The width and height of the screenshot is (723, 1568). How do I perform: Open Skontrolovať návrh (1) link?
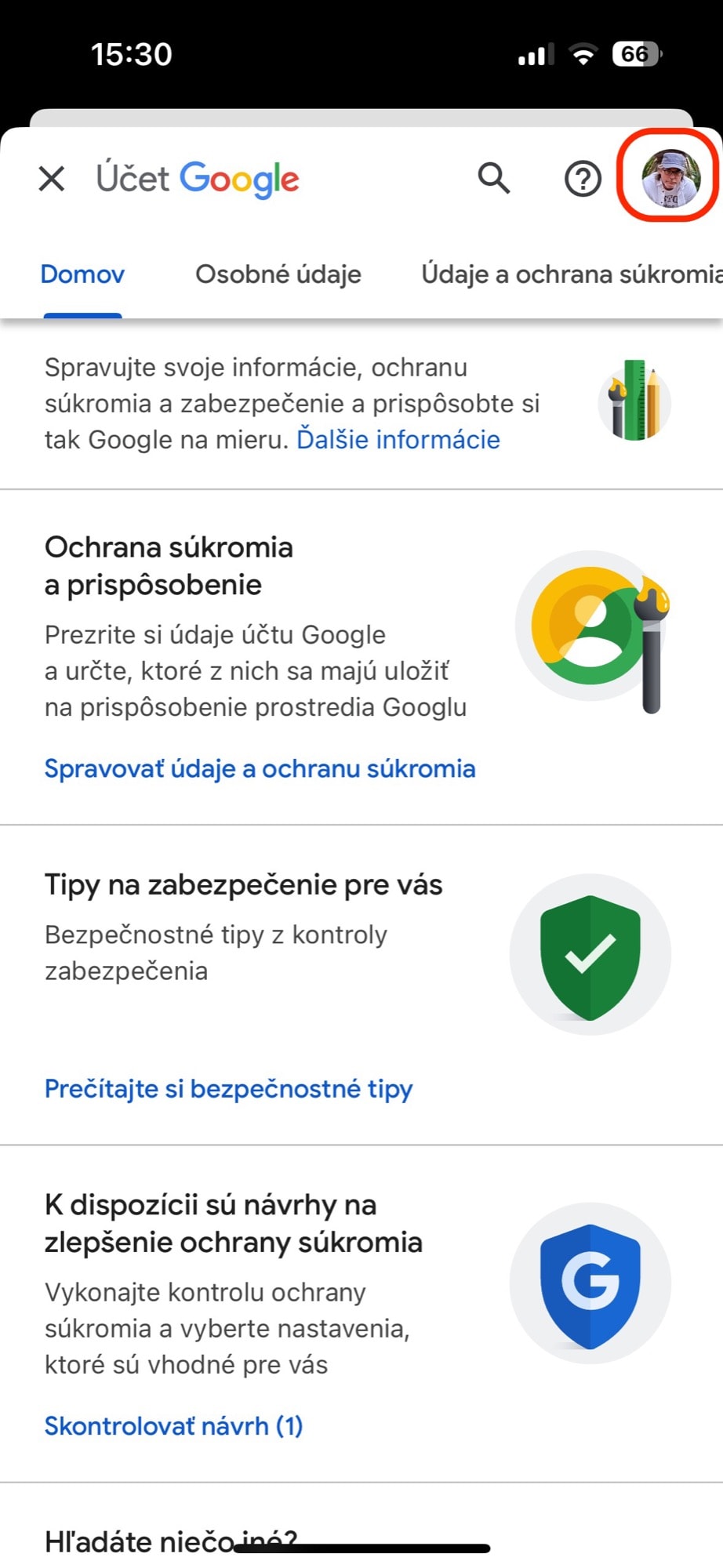pos(173,1425)
